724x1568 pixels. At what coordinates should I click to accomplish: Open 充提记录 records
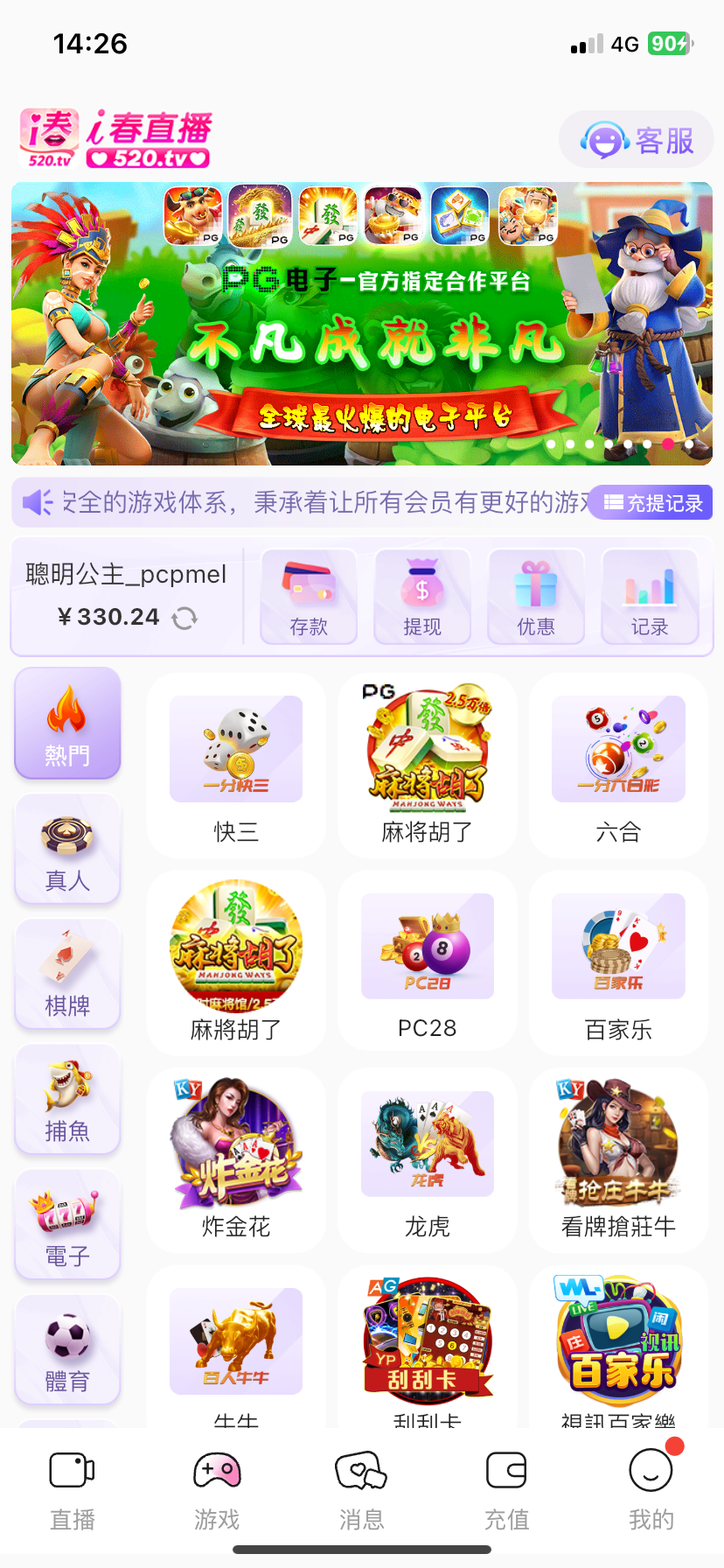pos(652,503)
